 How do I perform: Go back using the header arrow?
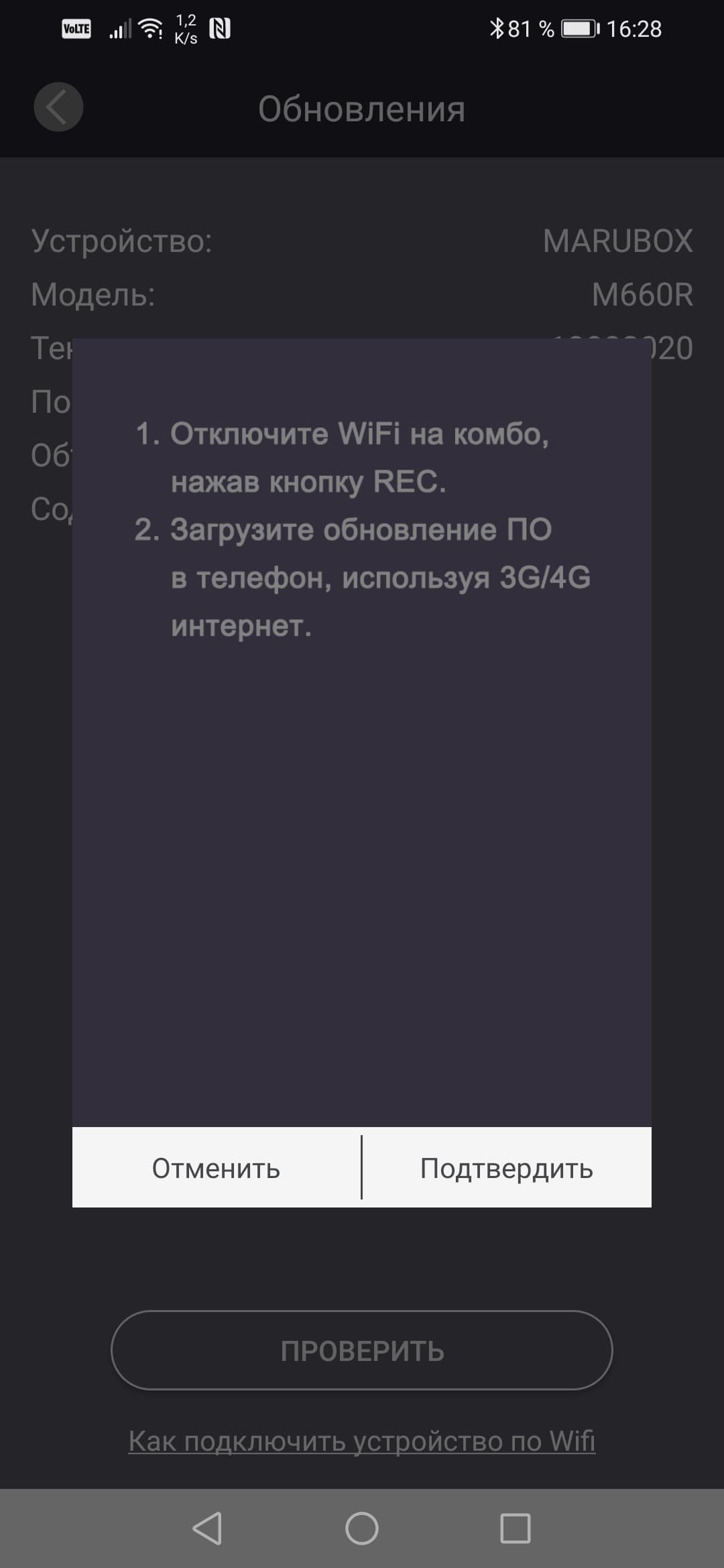[x=58, y=107]
